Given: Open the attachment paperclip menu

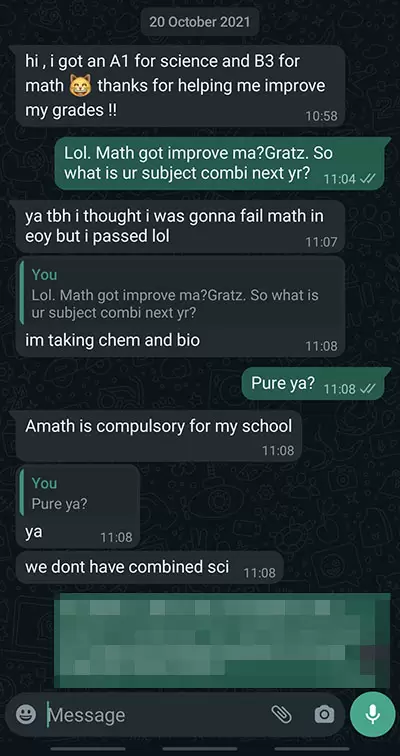Looking at the screenshot, I should pyautogui.click(x=281, y=715).
